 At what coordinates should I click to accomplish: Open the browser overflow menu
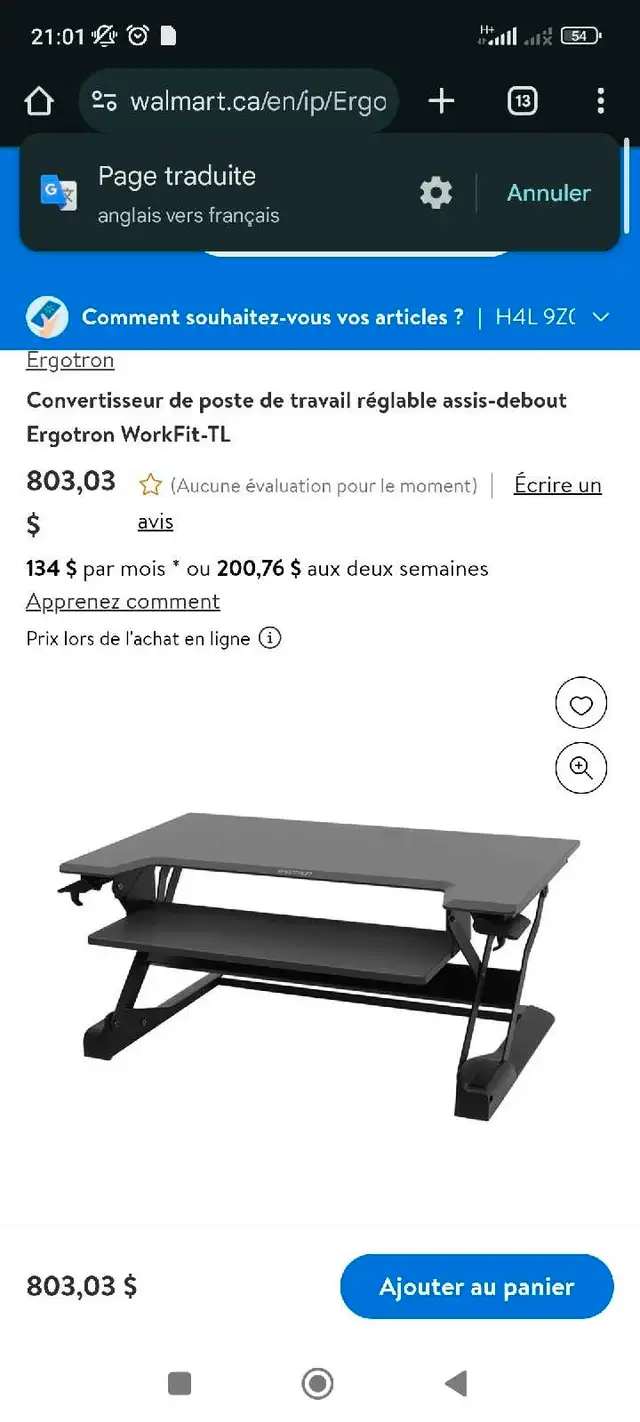coord(600,101)
